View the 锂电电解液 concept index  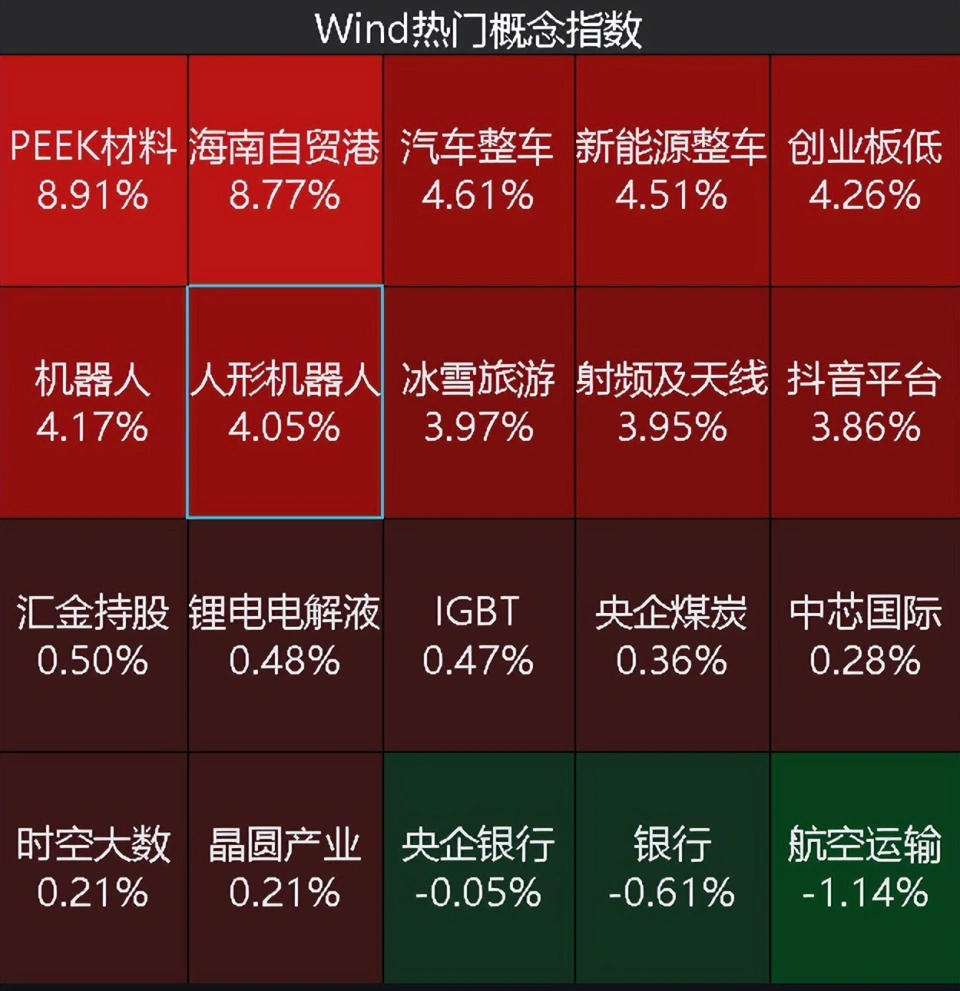(x=285, y=635)
